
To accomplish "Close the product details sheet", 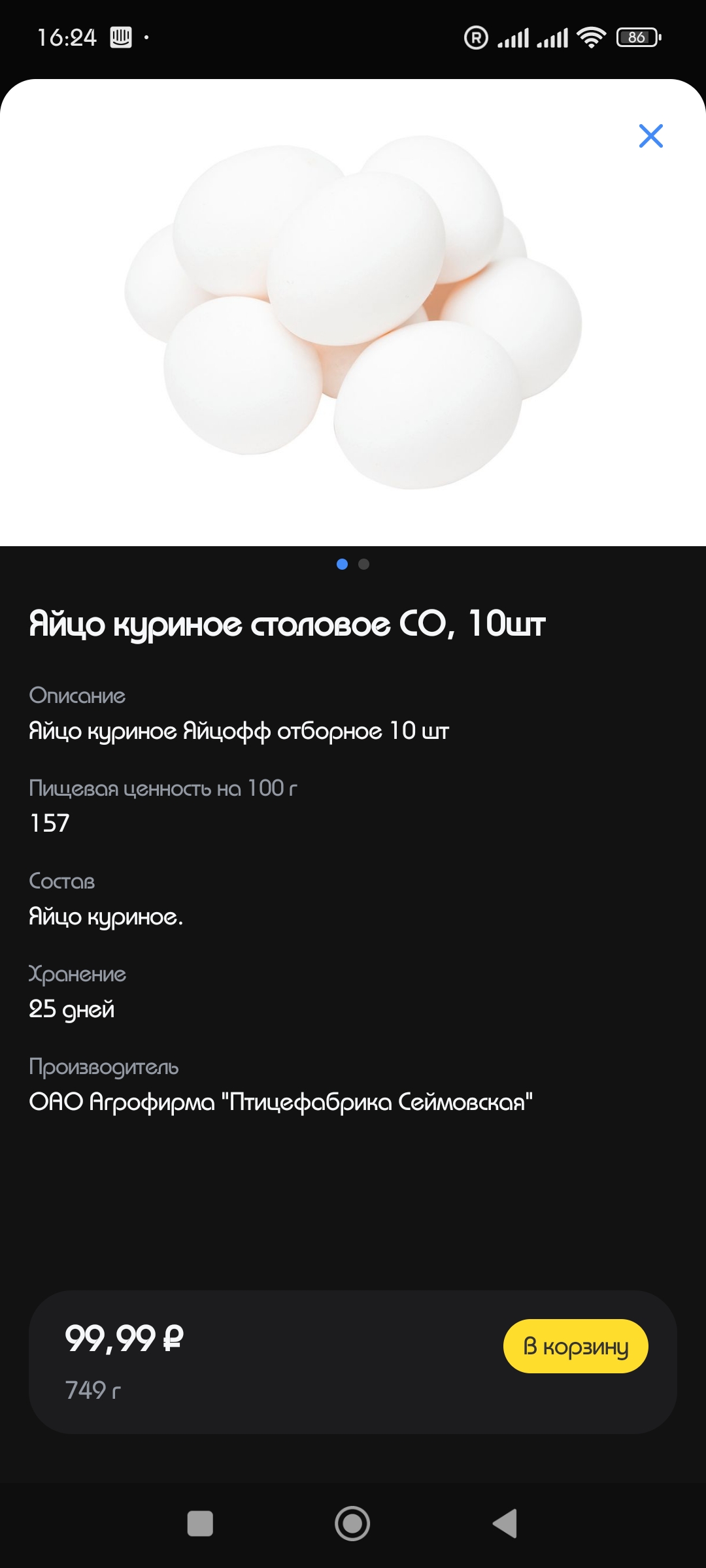I will (650, 136).
